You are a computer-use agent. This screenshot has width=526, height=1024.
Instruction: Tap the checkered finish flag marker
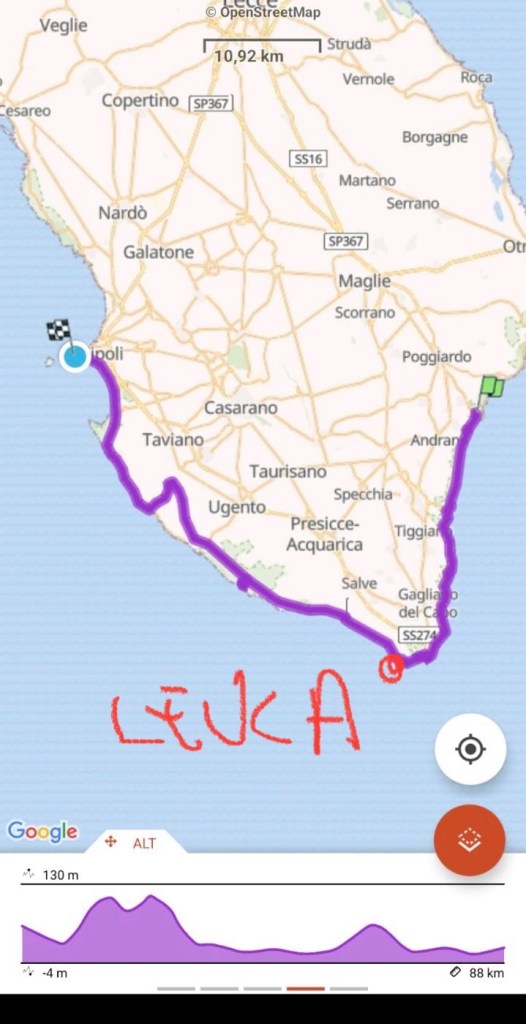tap(59, 331)
